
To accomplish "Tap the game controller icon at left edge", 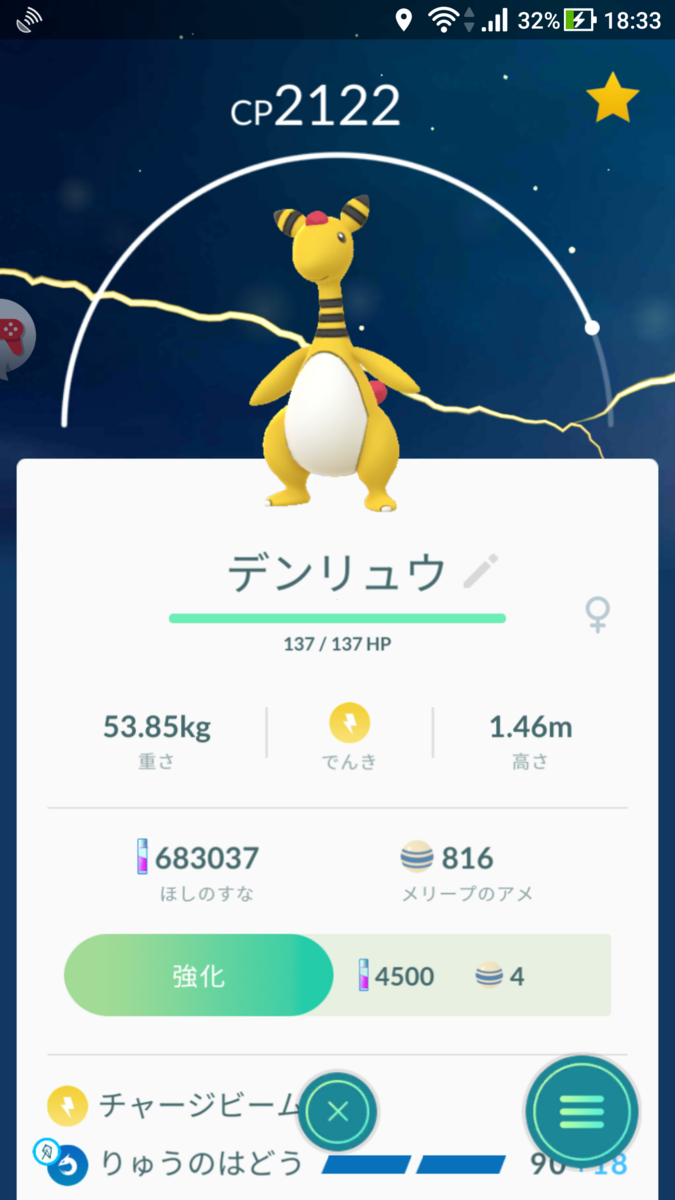I will tap(13, 334).
